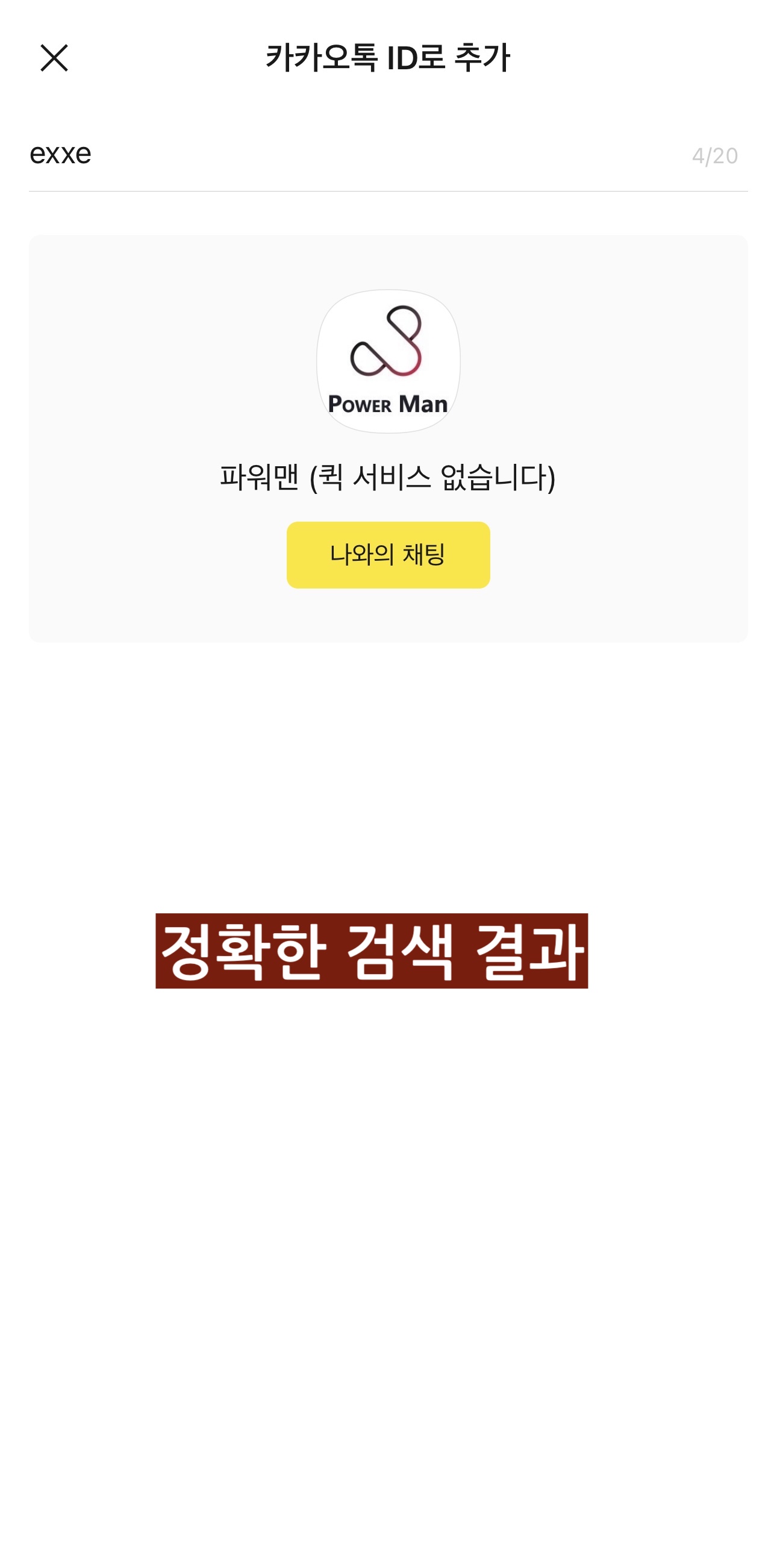Open the Power Man profile picture
This screenshot has height=1568, width=777.
tap(387, 361)
